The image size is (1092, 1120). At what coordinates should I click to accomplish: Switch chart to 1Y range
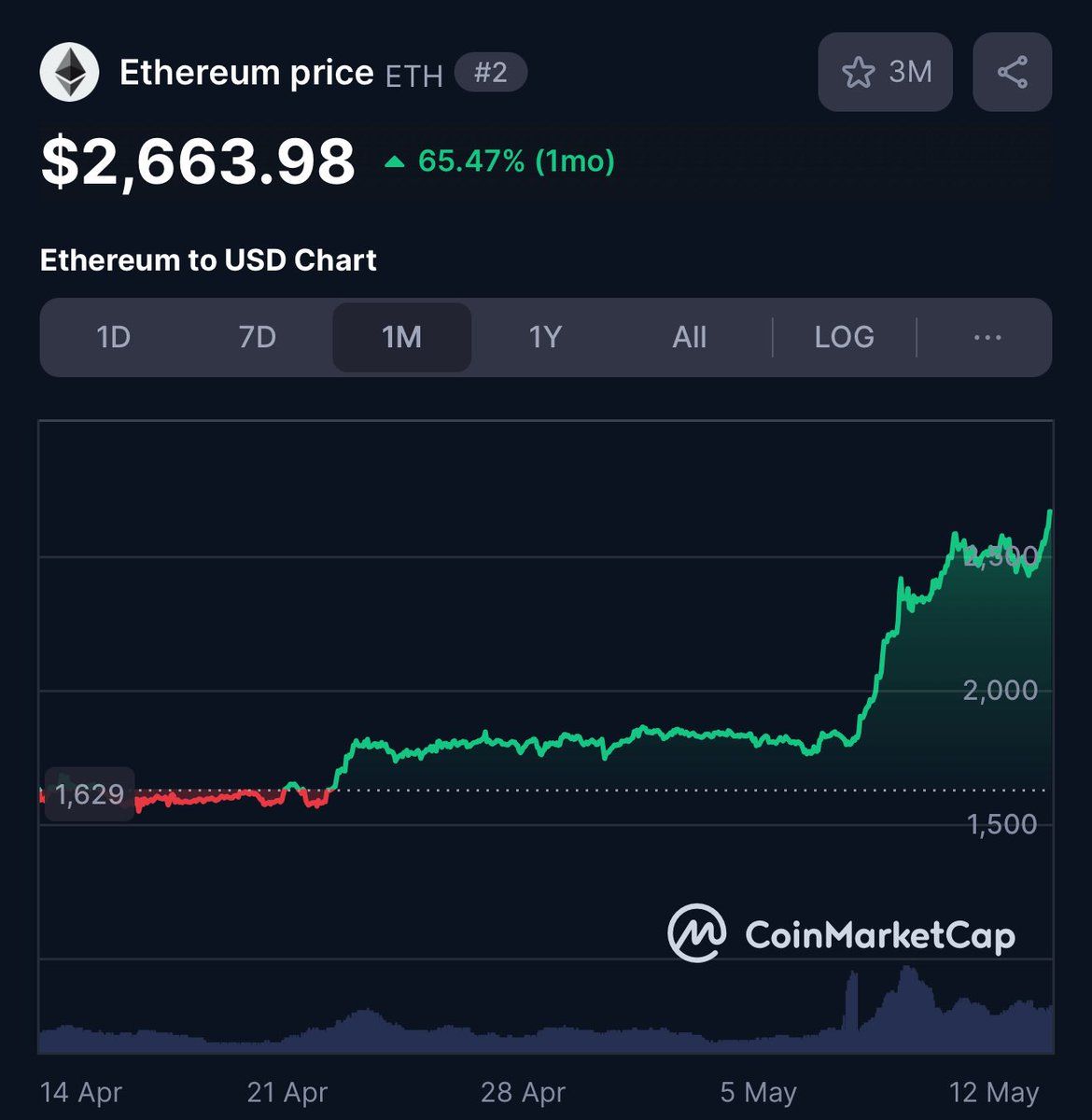pyautogui.click(x=545, y=337)
